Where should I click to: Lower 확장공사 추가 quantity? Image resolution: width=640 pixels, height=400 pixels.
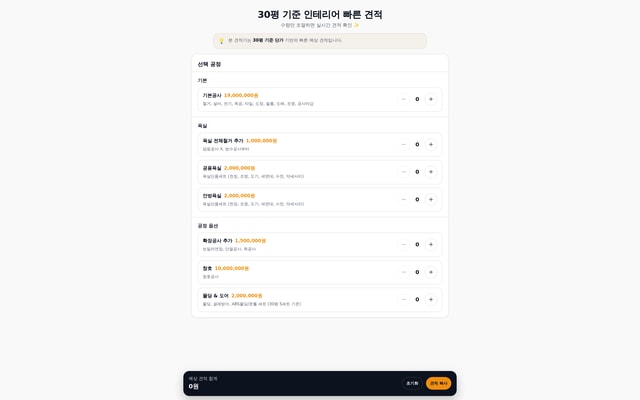(x=404, y=244)
